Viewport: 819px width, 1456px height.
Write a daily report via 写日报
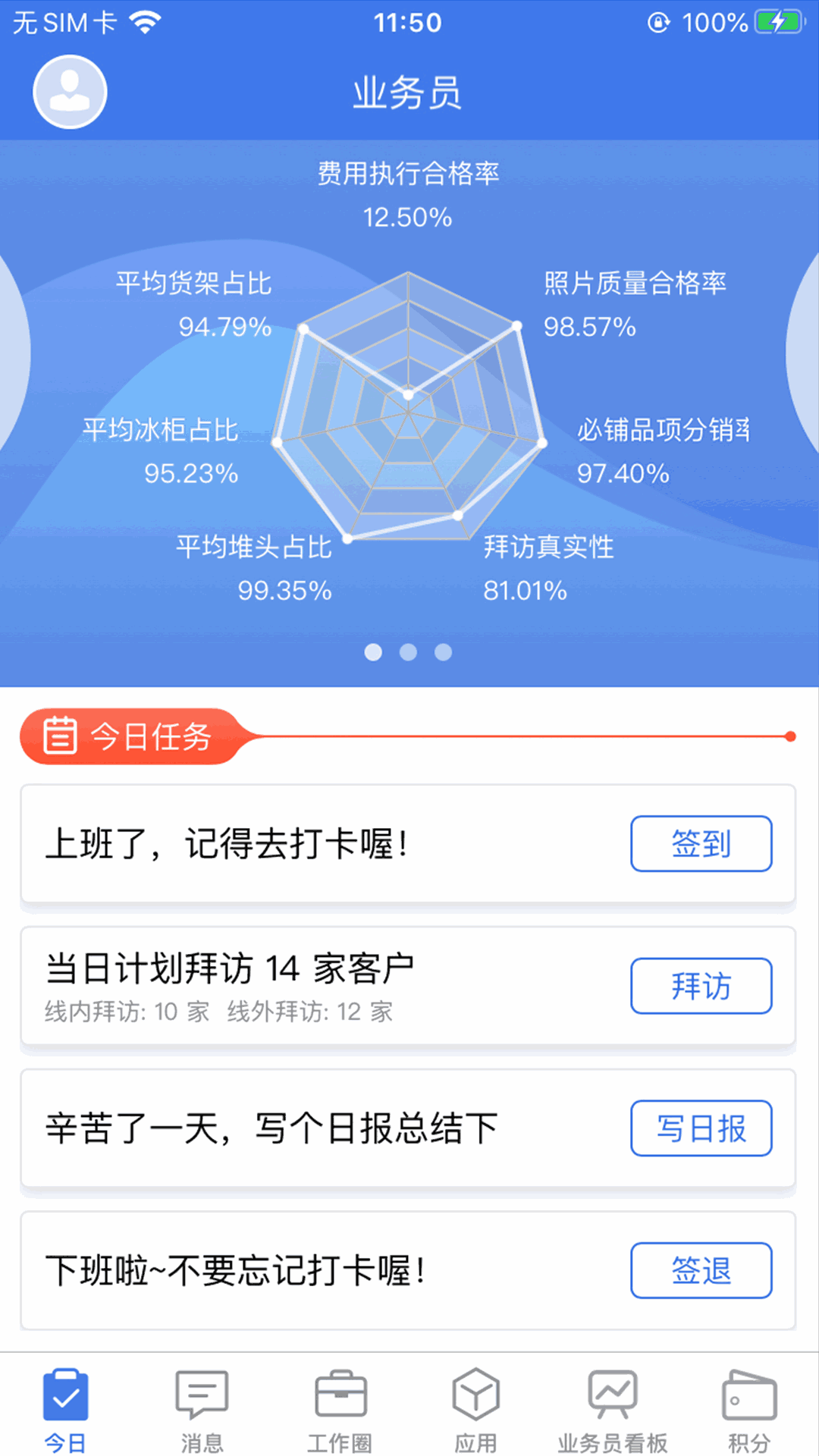click(701, 1128)
